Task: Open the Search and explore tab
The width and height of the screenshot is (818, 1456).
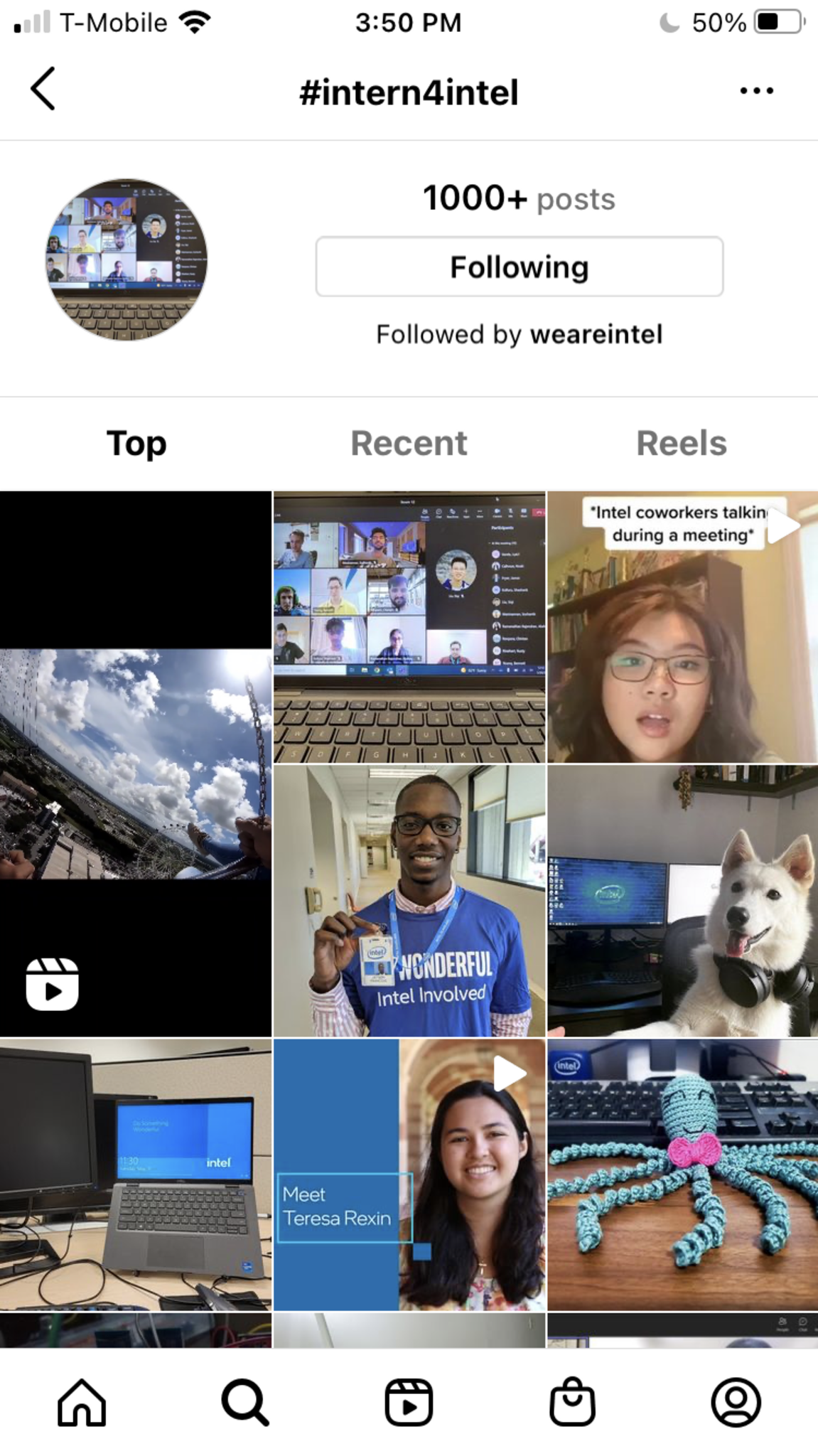Action: click(x=245, y=1402)
